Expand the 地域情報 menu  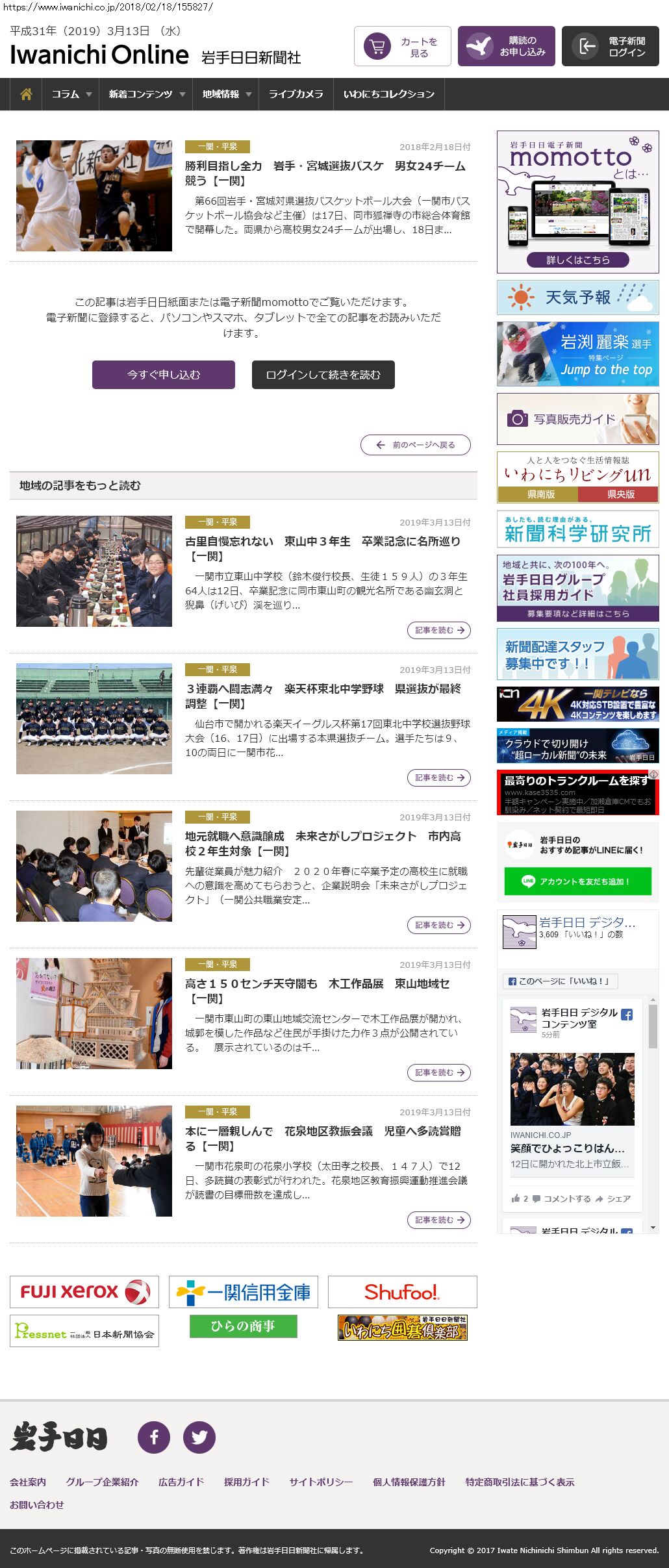coord(225,94)
